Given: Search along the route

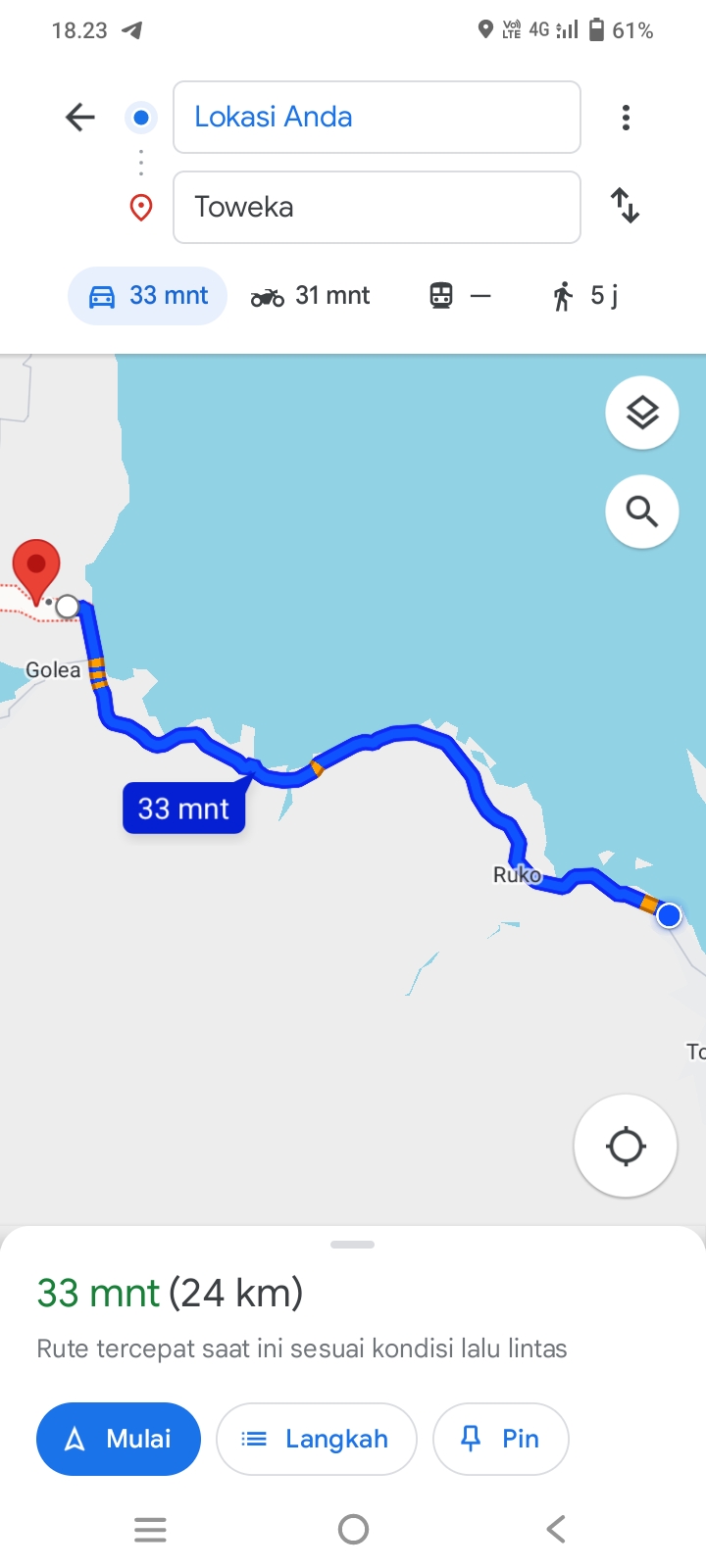Looking at the screenshot, I should tap(642, 512).
